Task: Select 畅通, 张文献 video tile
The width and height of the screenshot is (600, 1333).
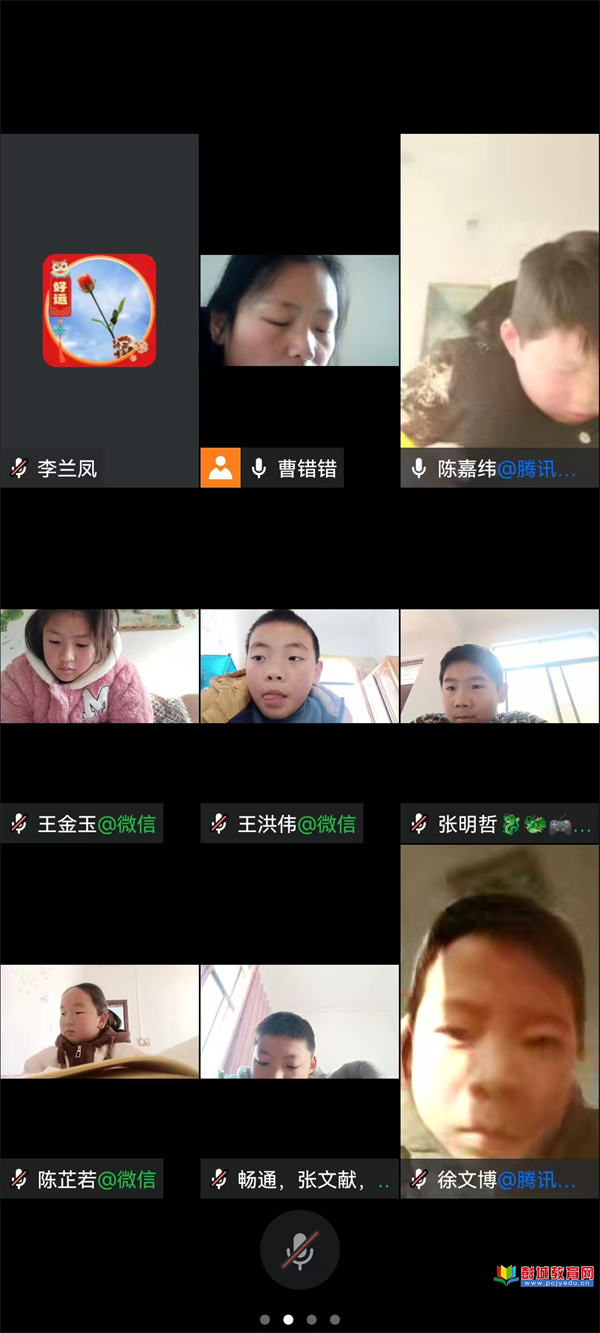Action: tap(299, 1021)
